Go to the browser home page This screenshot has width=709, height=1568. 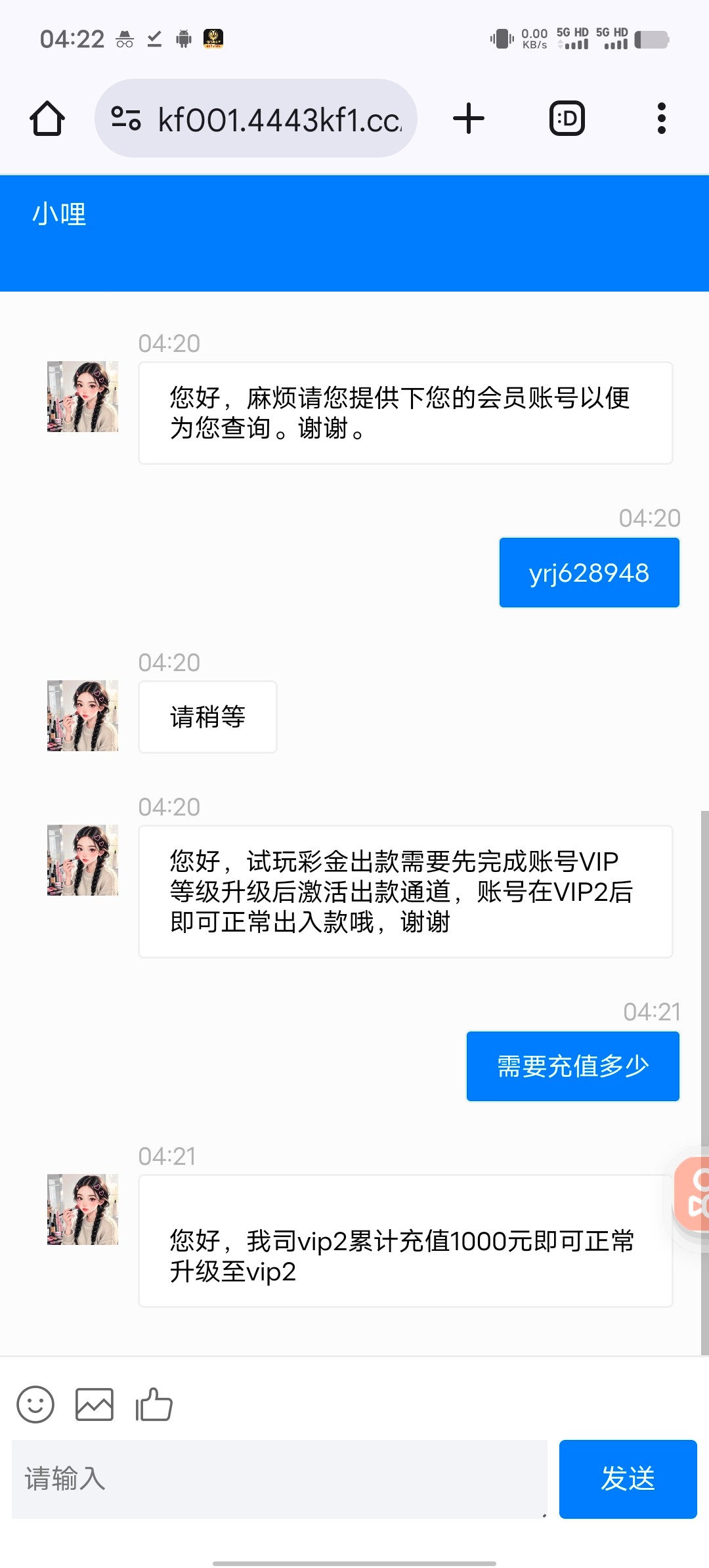(x=47, y=119)
